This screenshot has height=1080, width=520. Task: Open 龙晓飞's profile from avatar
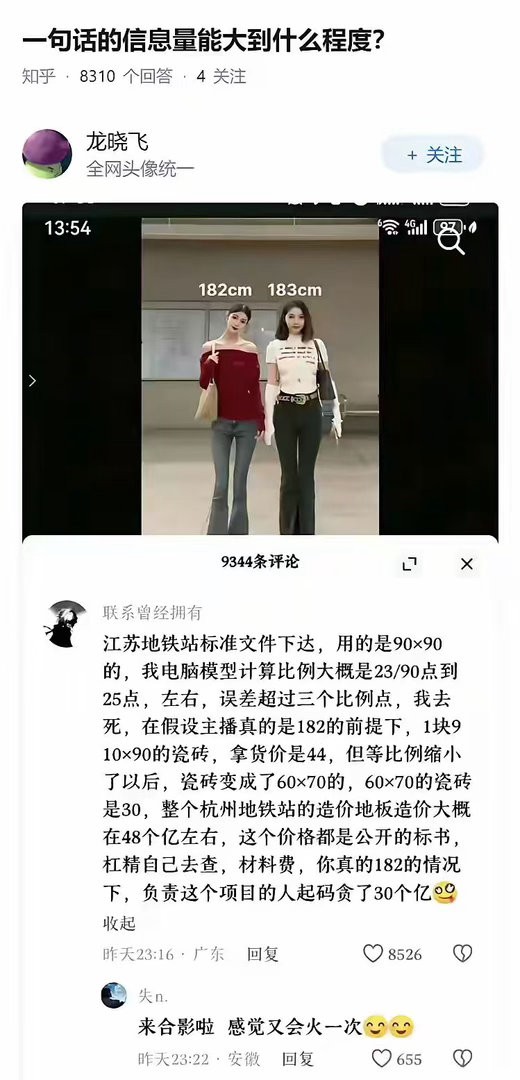click(47, 154)
